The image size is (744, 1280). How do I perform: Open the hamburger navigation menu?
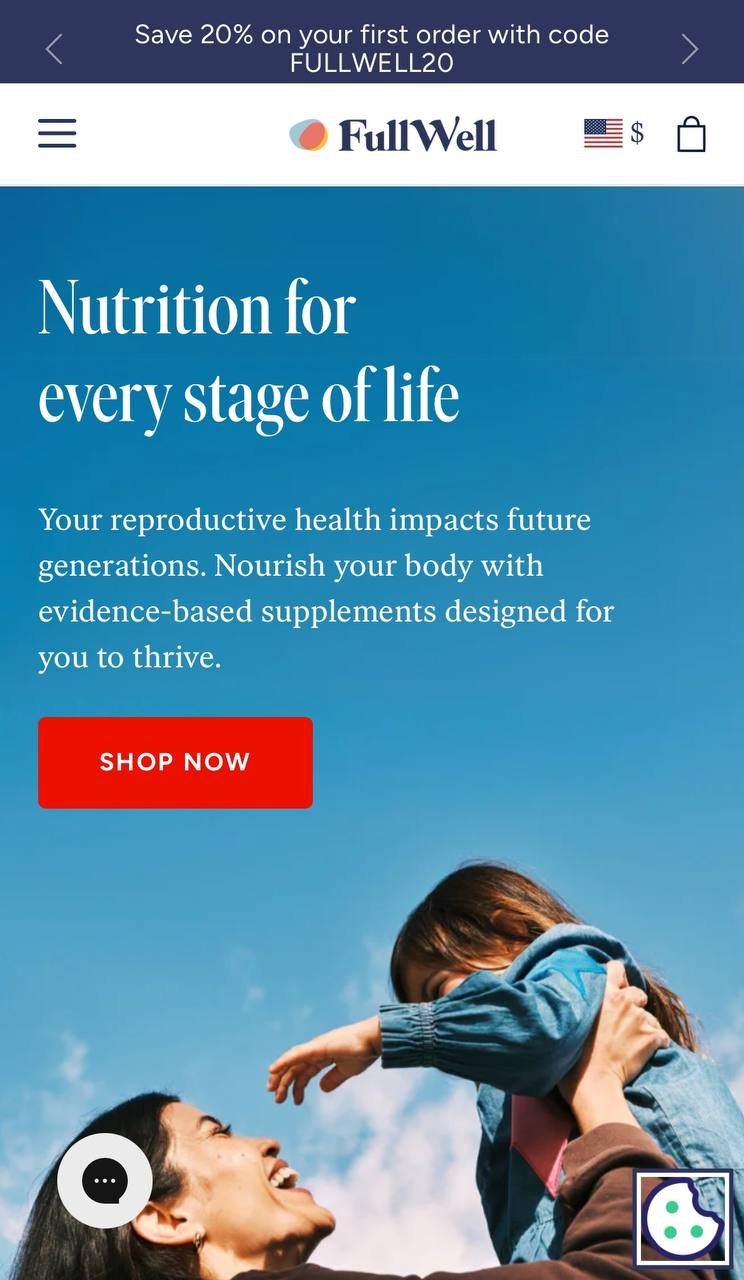[x=57, y=134]
